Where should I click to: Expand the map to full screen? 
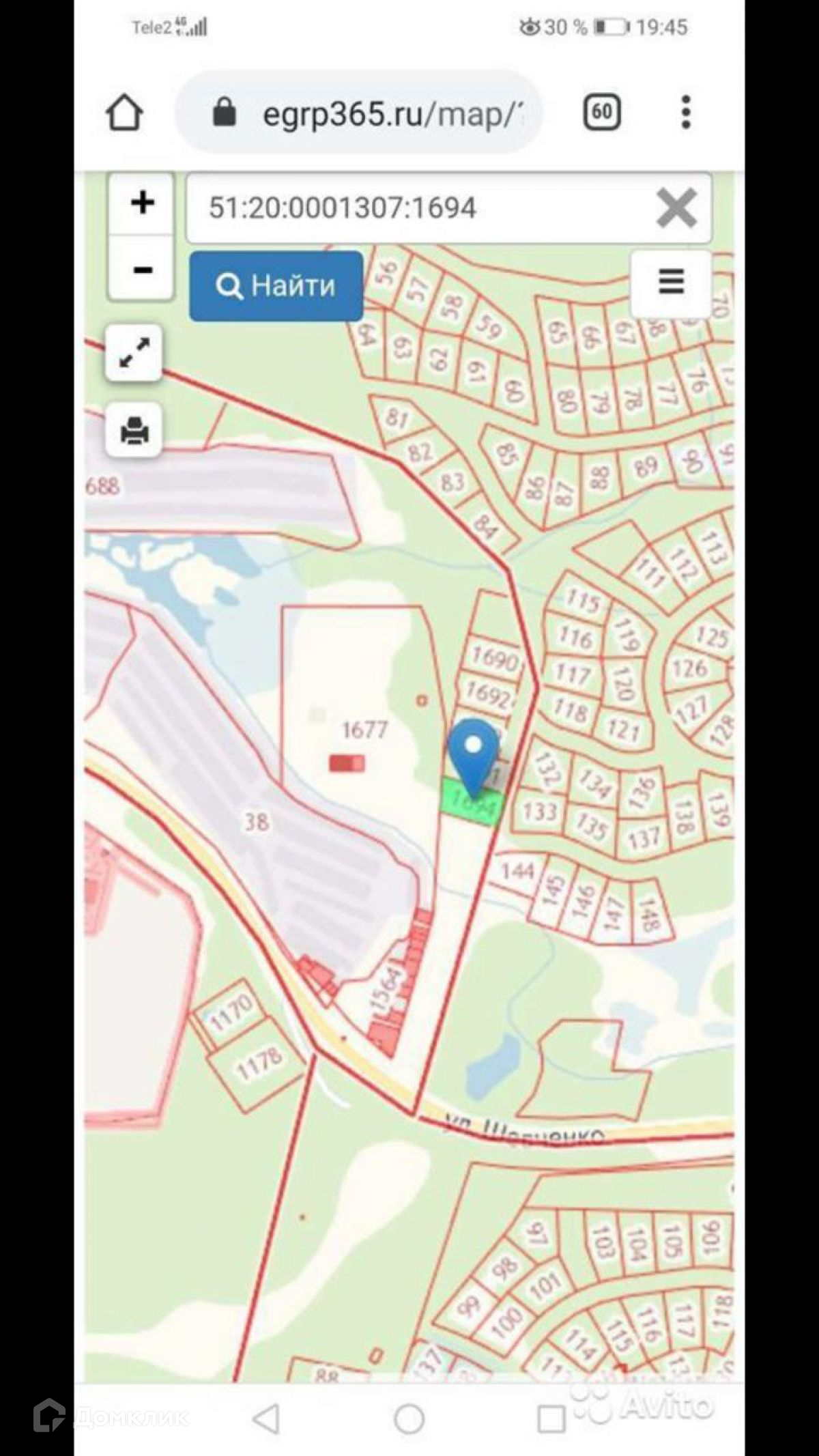pyautogui.click(x=134, y=354)
